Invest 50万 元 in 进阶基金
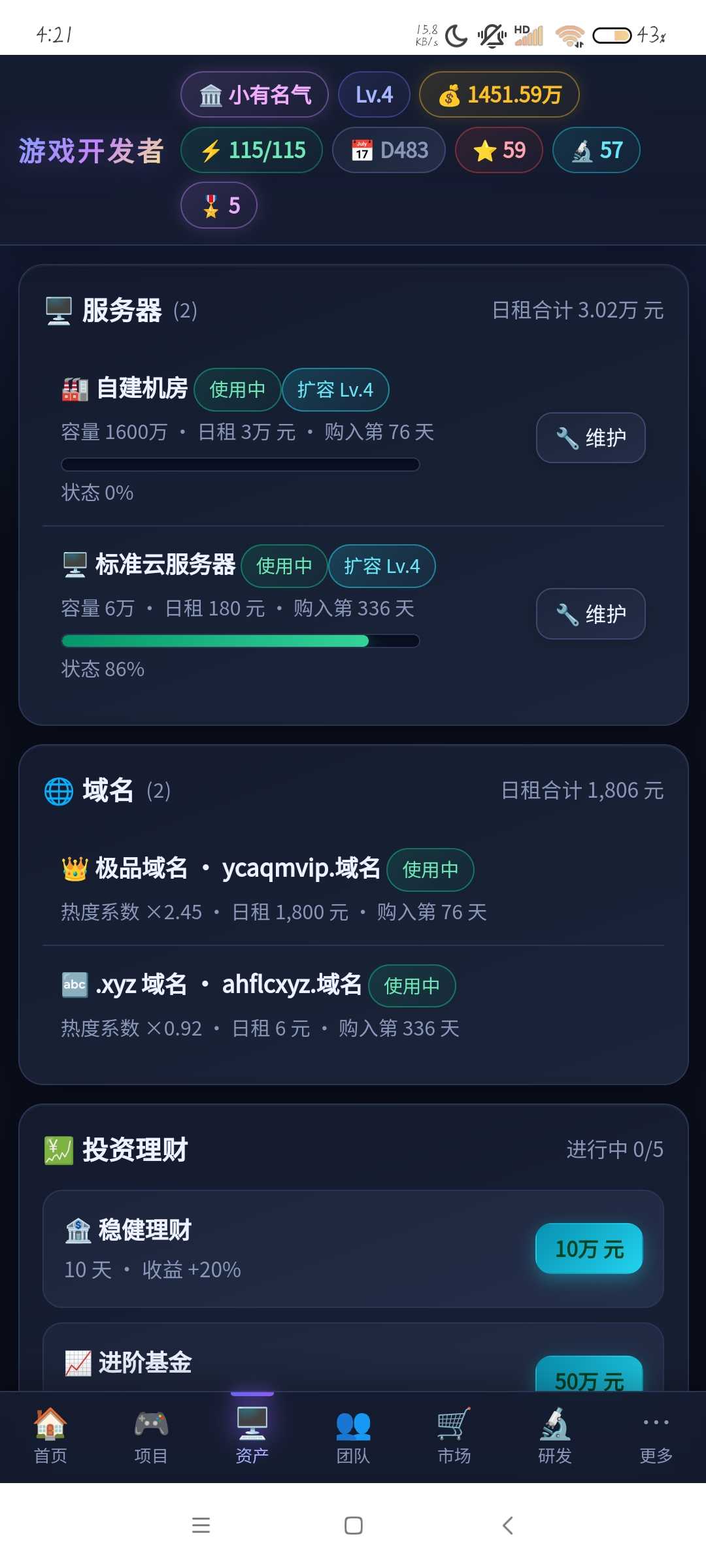This screenshot has height=1568, width=706. click(x=589, y=1373)
